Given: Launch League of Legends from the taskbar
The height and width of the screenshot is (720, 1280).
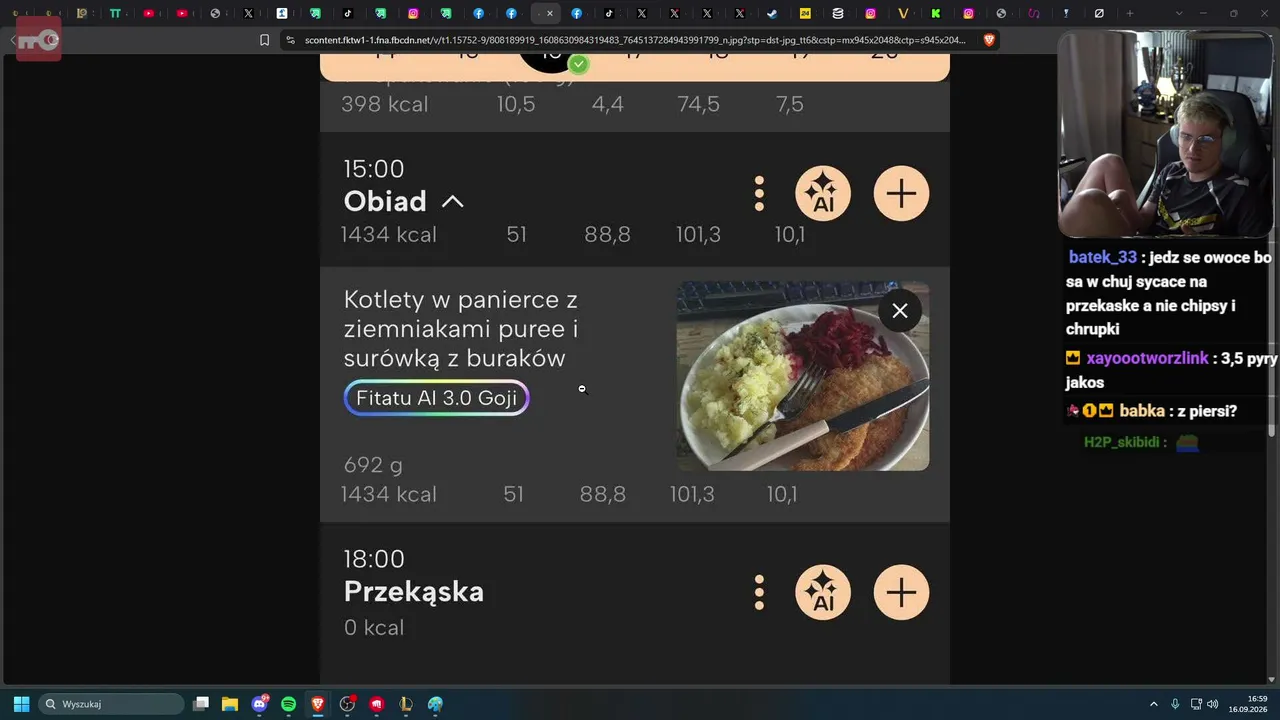Looking at the screenshot, I should coord(406,704).
